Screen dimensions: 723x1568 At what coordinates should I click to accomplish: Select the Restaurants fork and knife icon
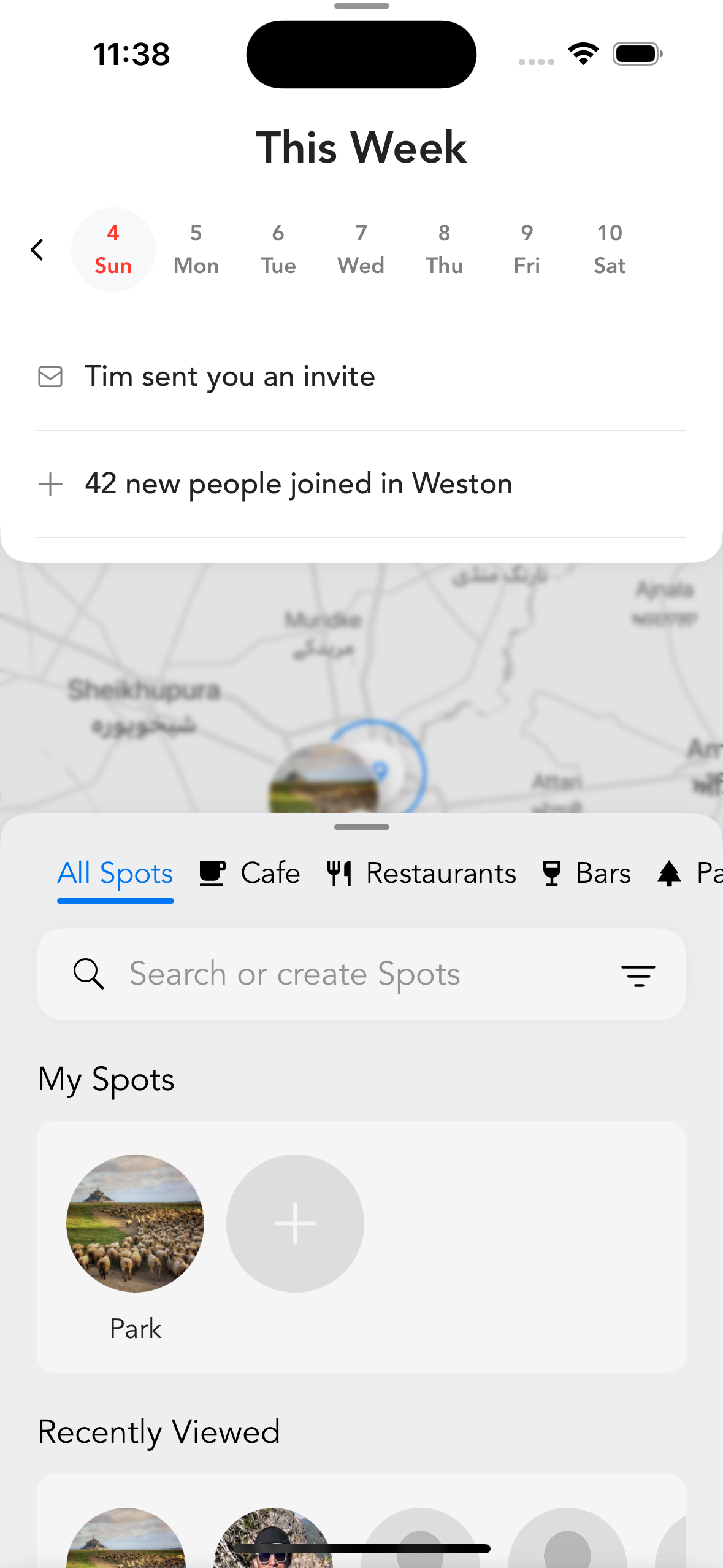click(x=339, y=873)
